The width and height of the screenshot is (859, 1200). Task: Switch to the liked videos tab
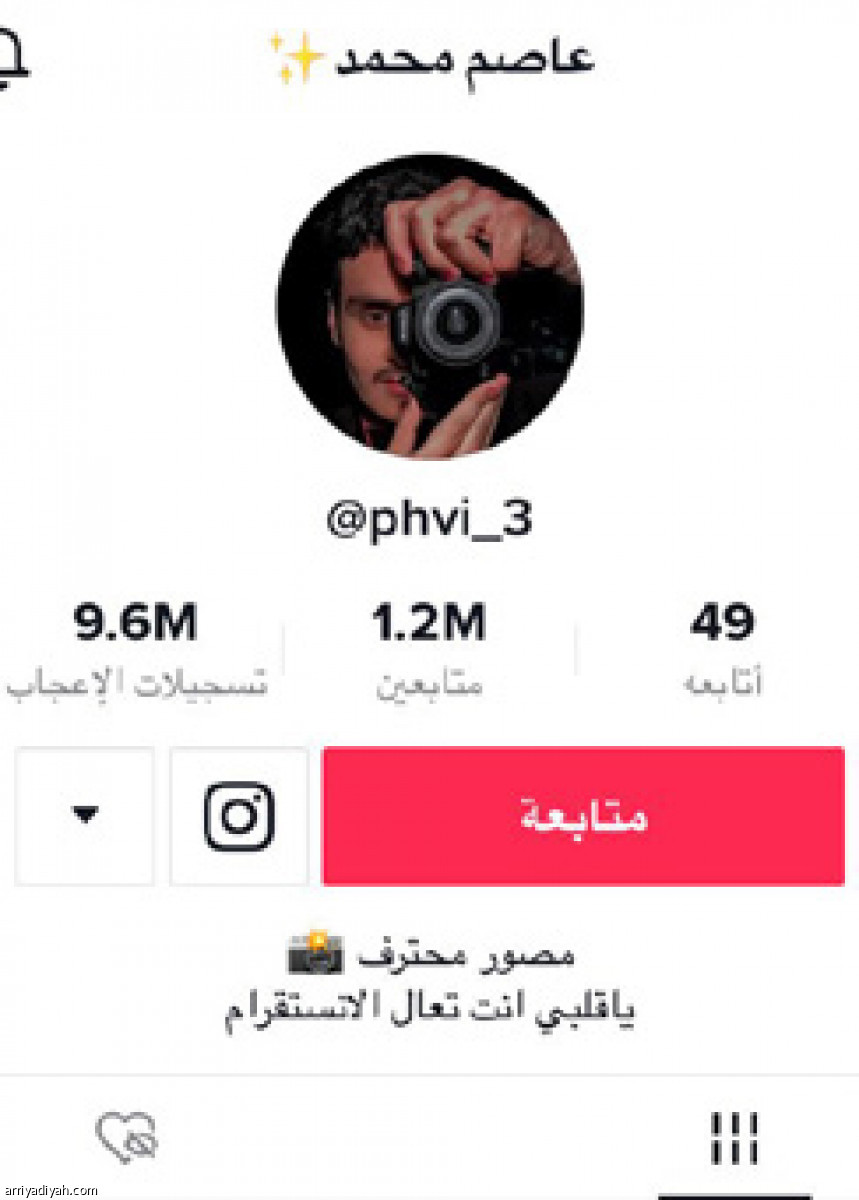(127, 1138)
